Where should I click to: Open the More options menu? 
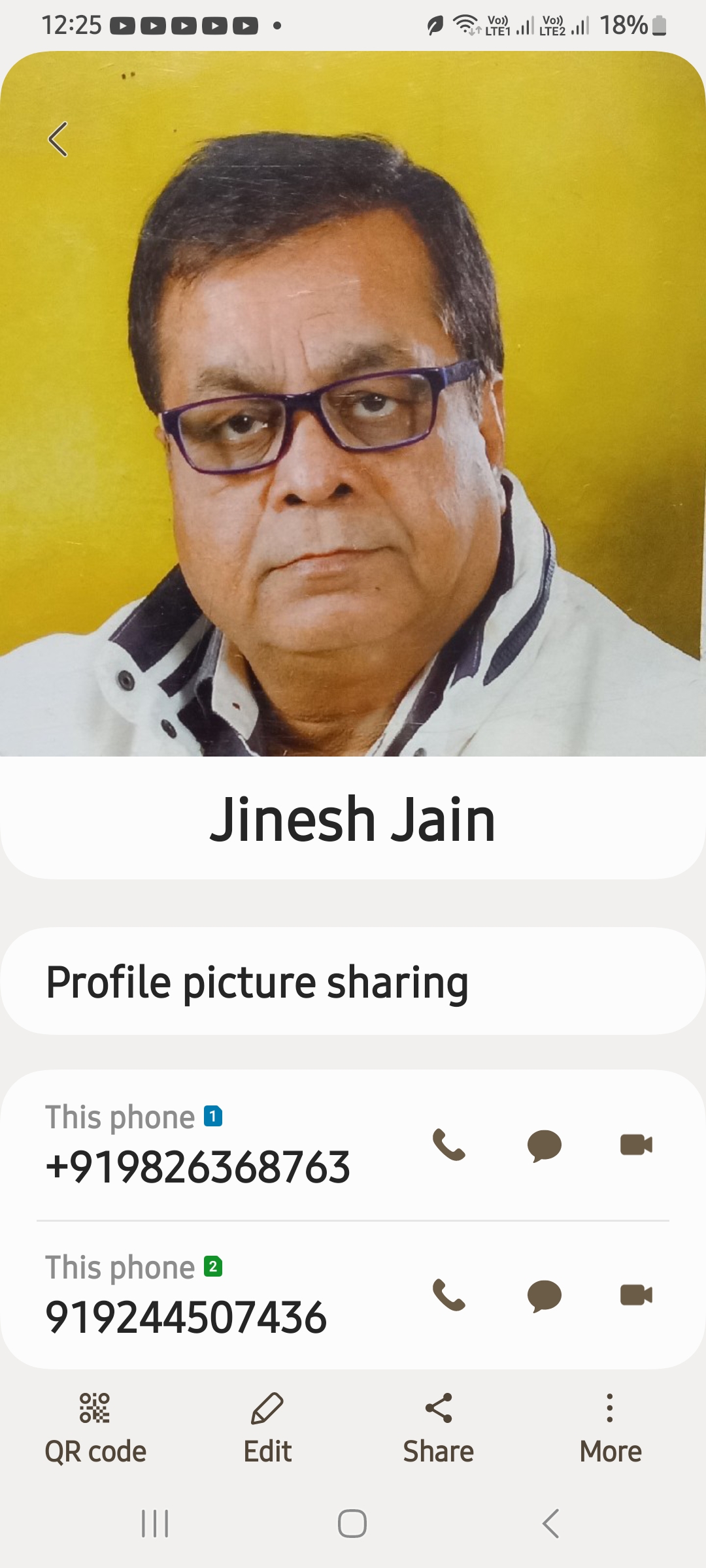click(610, 1428)
